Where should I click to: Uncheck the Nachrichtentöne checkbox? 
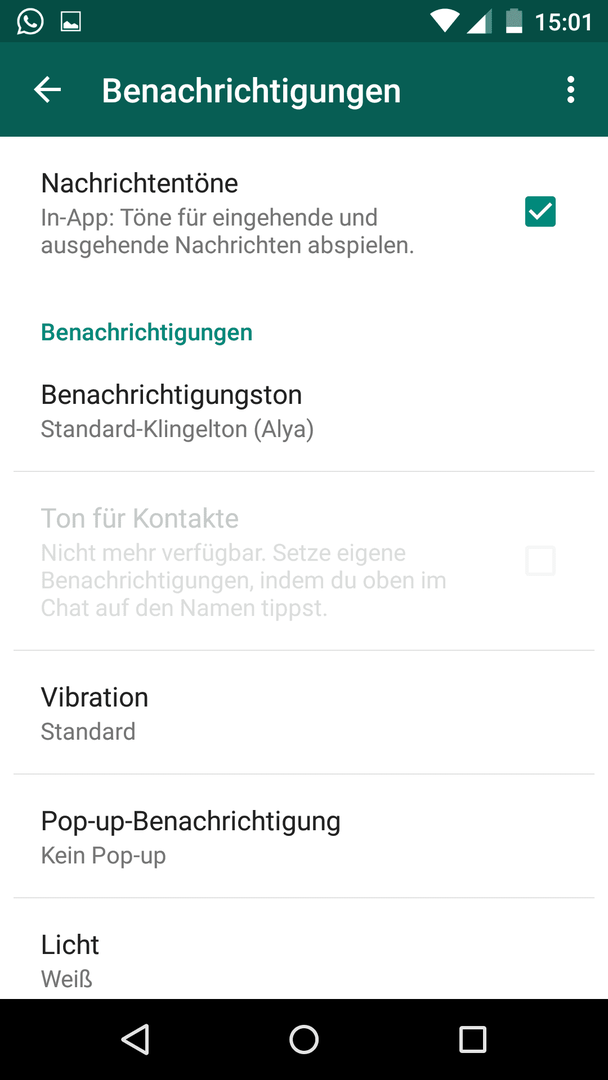[540, 211]
